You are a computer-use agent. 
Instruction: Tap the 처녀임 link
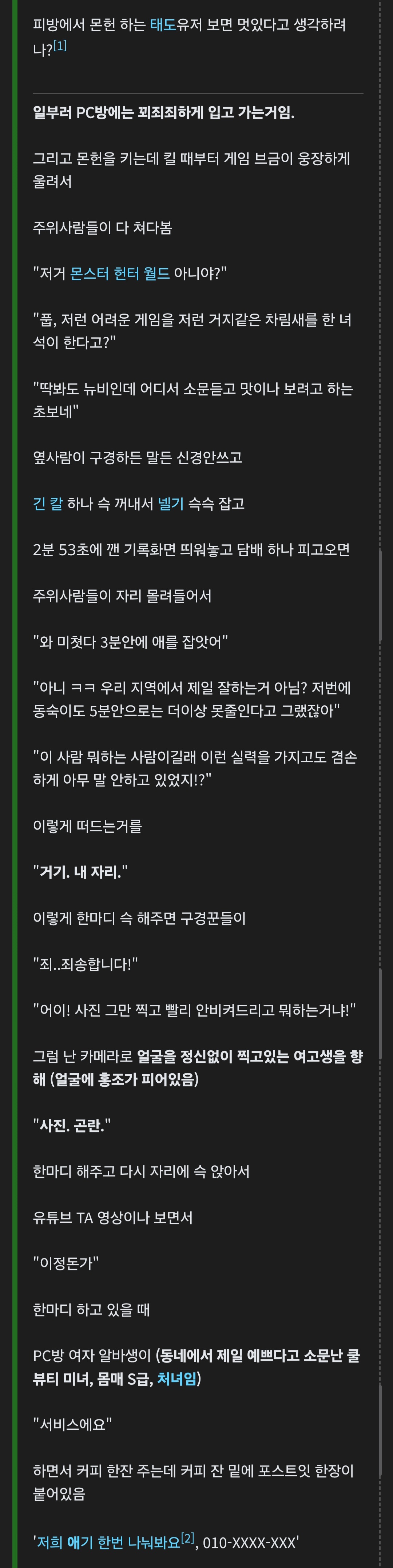(x=177, y=1379)
